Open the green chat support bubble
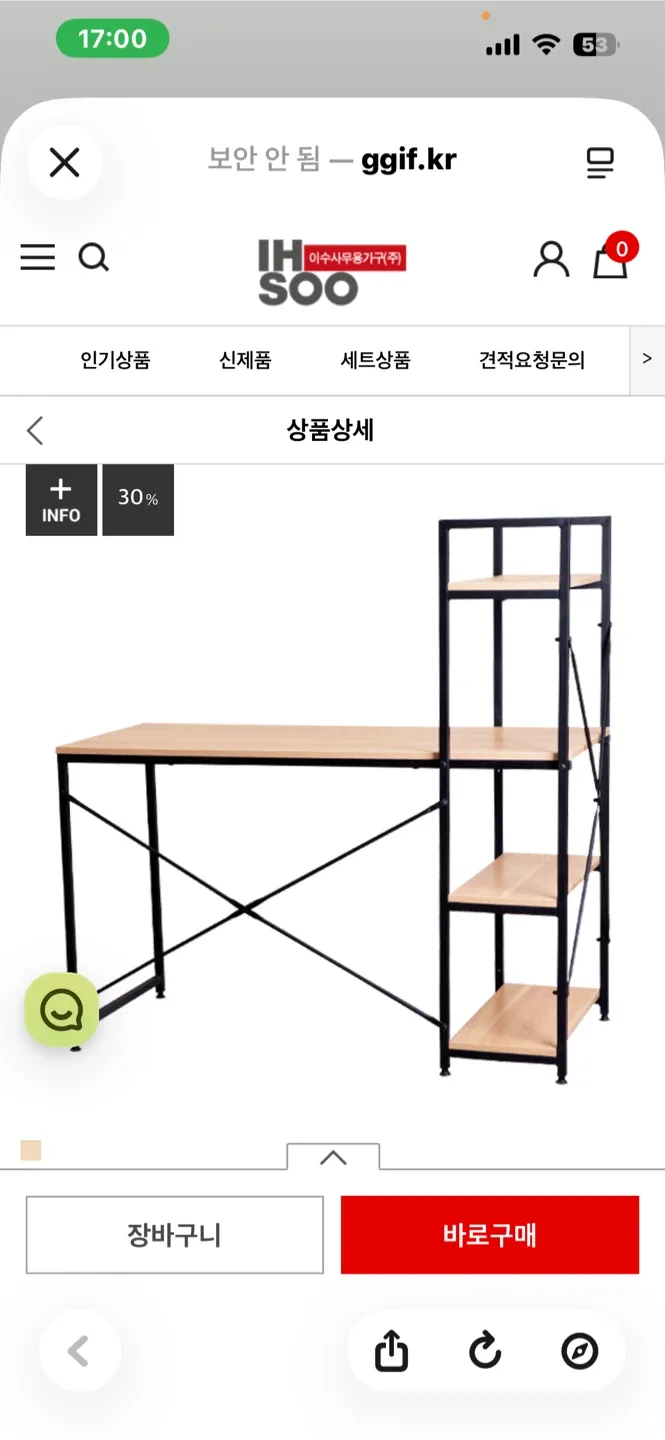This screenshot has height=1440, width=665. coord(61,1010)
